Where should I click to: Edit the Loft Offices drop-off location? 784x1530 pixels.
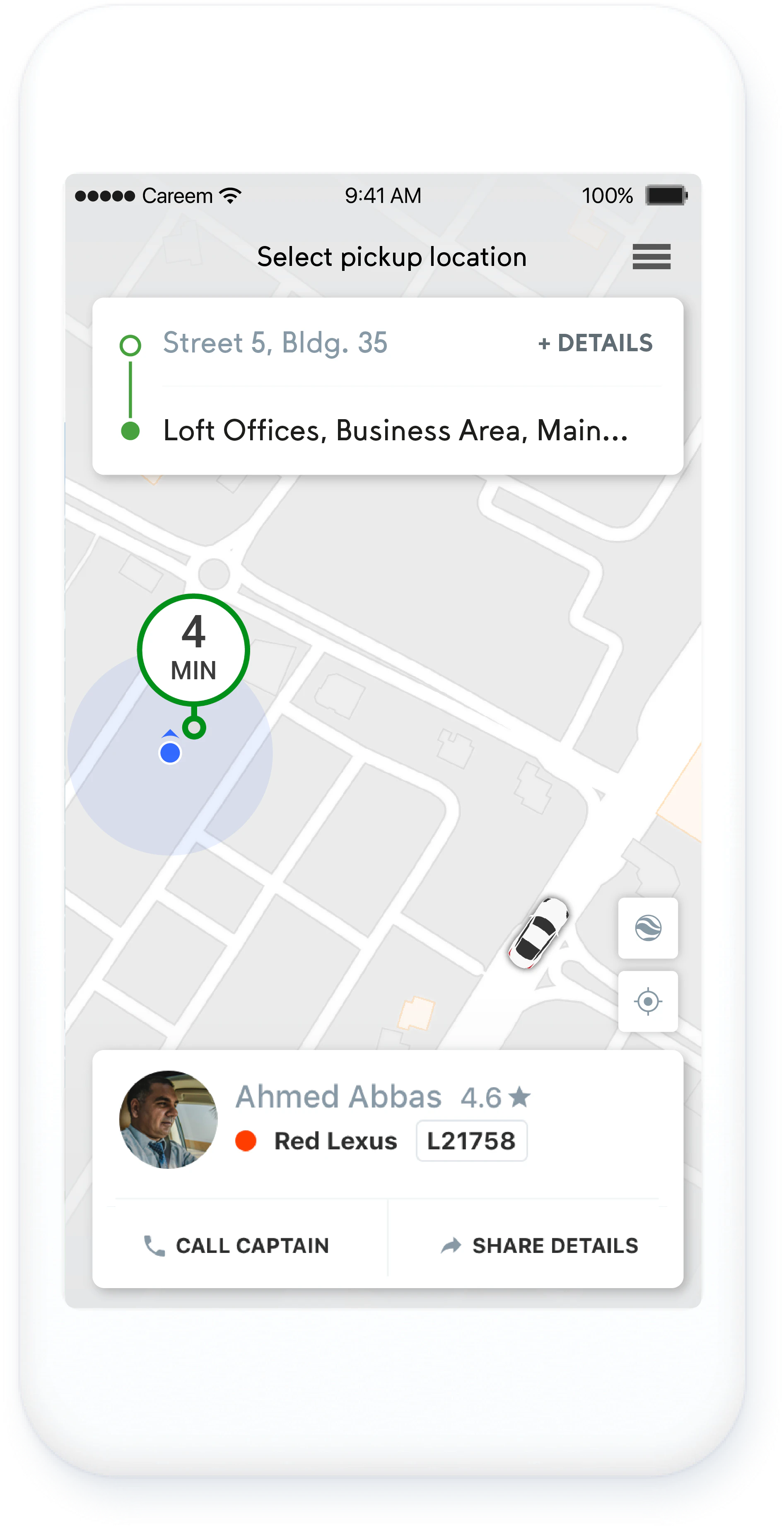[396, 431]
